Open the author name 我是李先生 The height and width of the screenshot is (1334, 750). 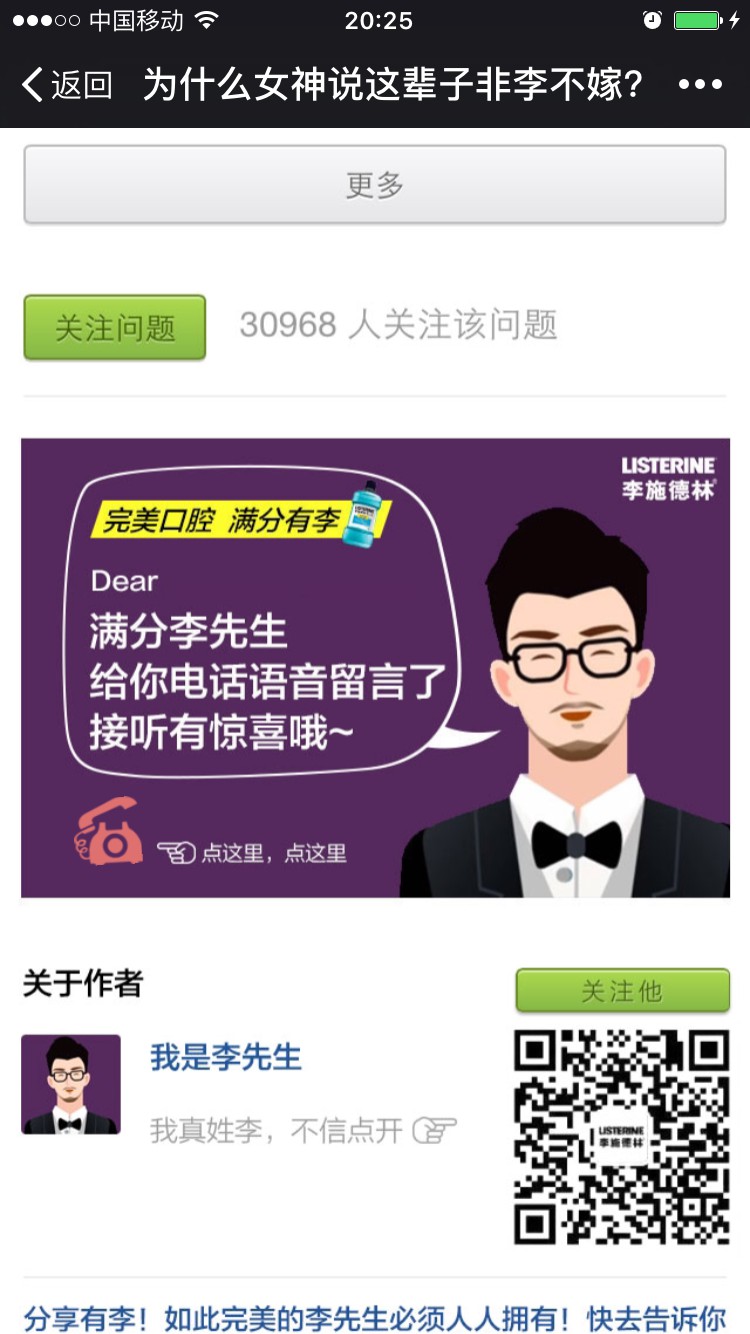click(x=226, y=1057)
